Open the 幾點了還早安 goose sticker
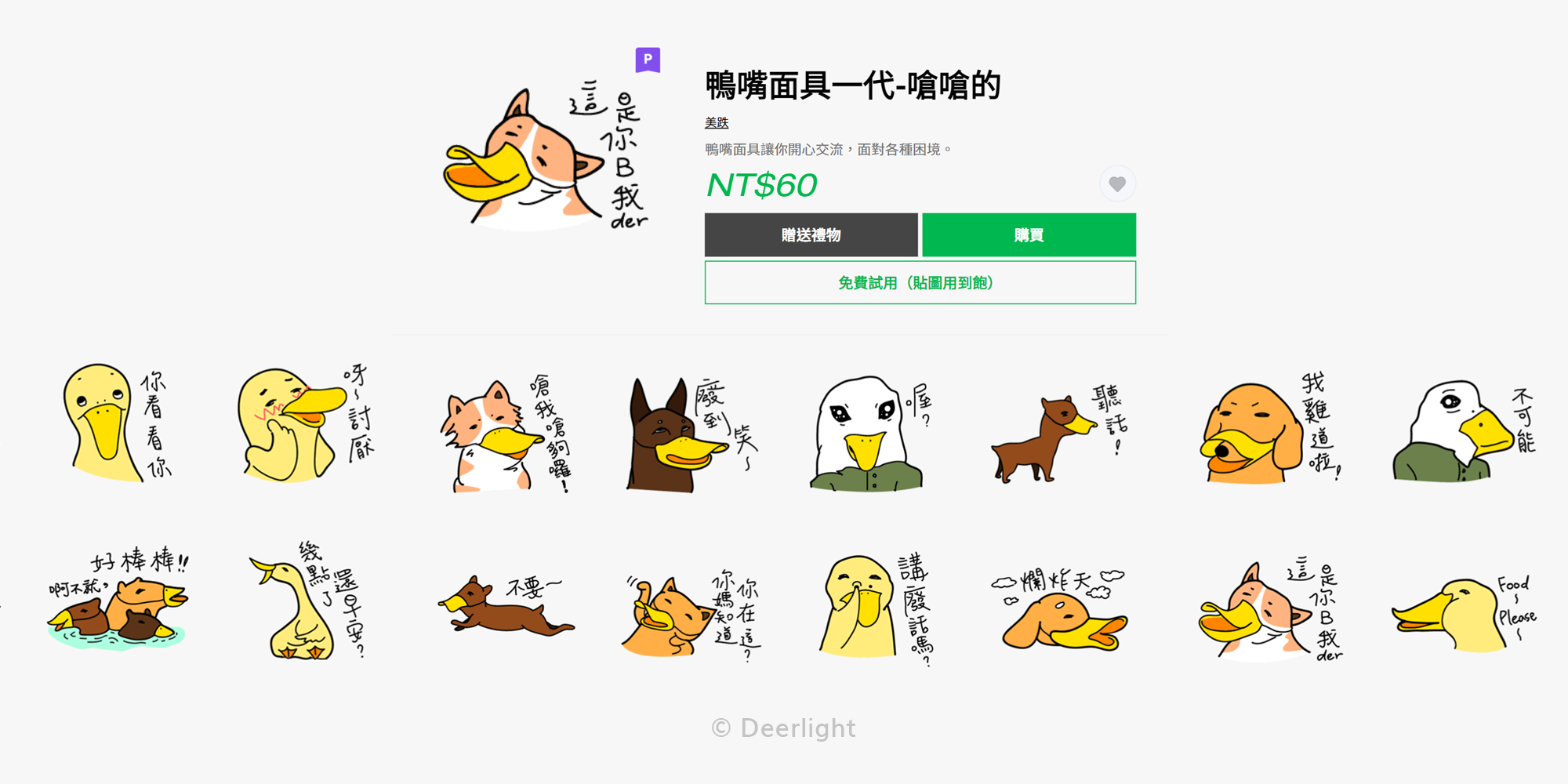This screenshot has height=784, width=1568. coord(307,604)
